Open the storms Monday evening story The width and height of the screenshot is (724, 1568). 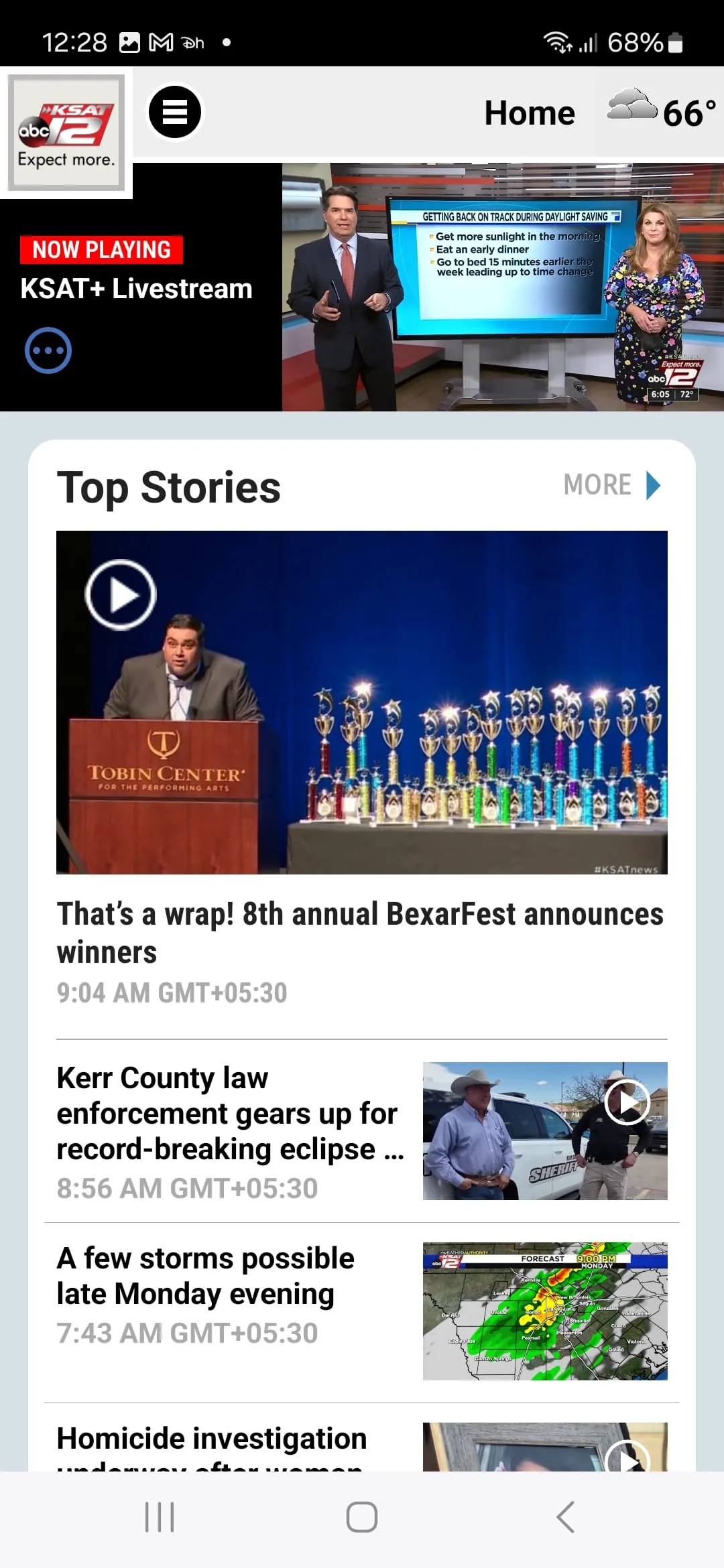pos(206,1275)
